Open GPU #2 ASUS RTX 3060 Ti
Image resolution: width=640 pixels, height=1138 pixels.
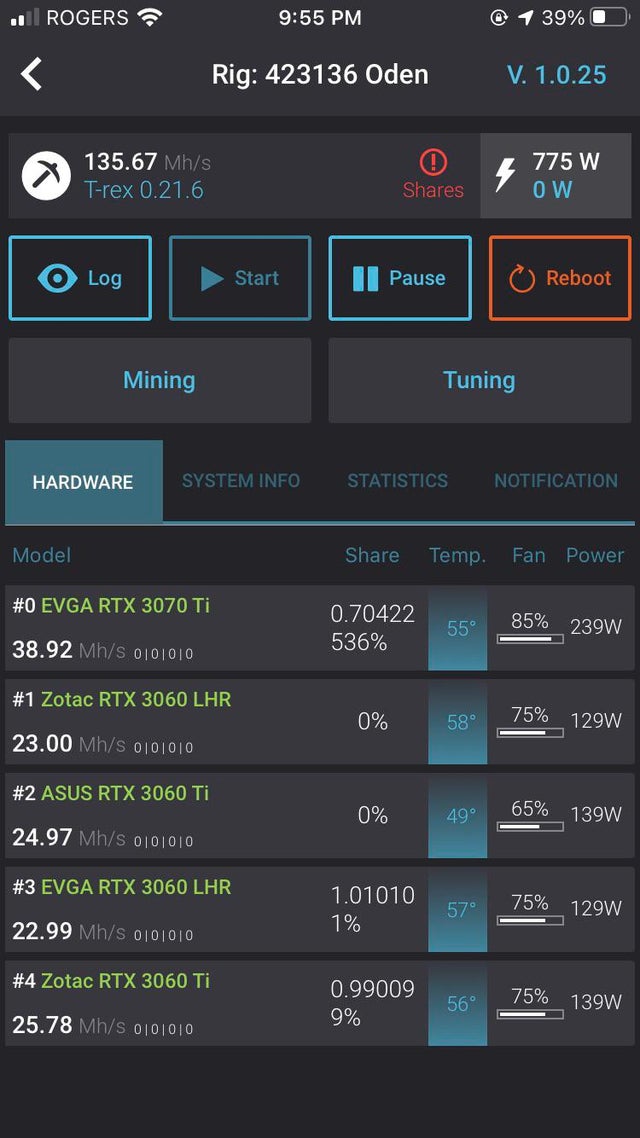point(320,815)
